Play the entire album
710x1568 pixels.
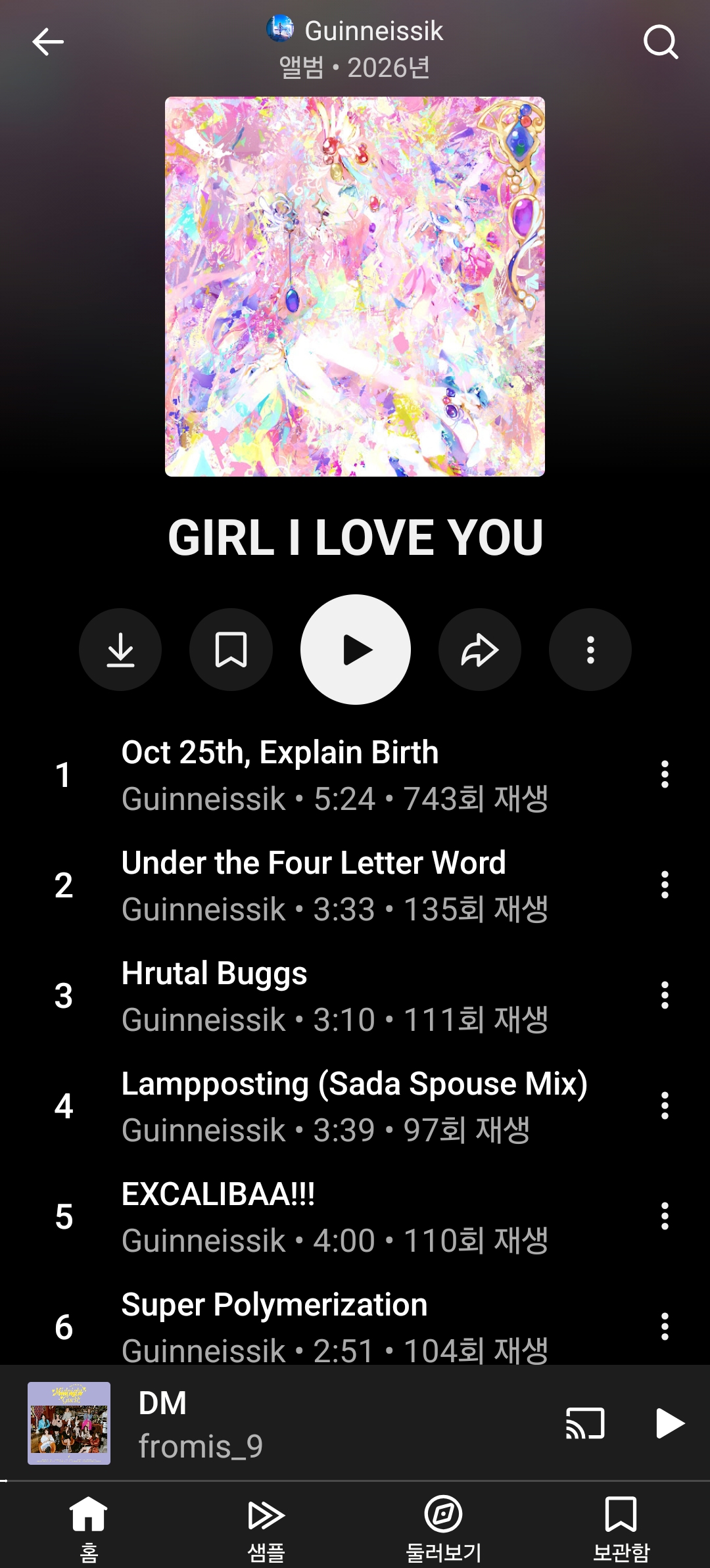tap(355, 649)
